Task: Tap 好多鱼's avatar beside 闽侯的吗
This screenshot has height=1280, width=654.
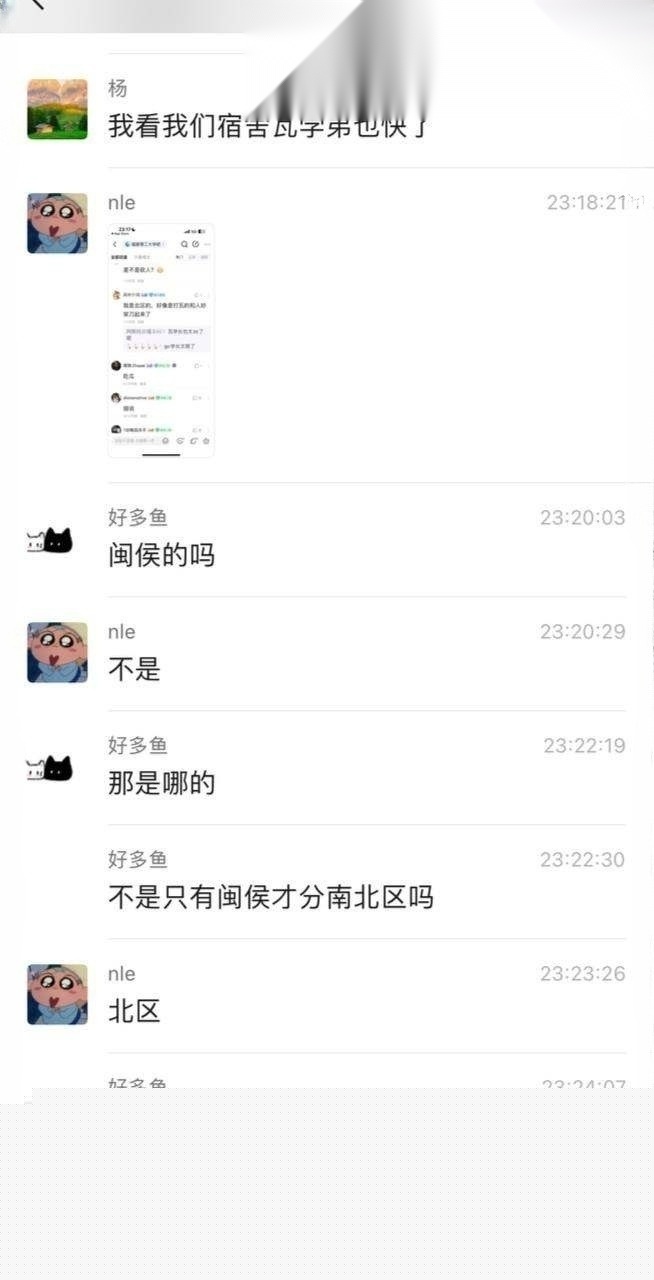Action: (50, 541)
